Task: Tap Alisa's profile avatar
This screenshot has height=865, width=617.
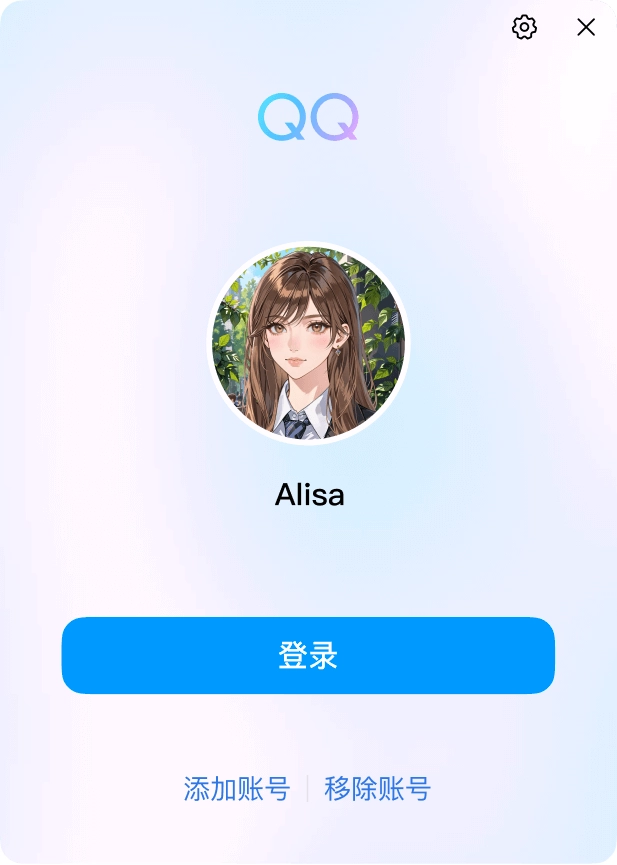Action: click(x=308, y=342)
